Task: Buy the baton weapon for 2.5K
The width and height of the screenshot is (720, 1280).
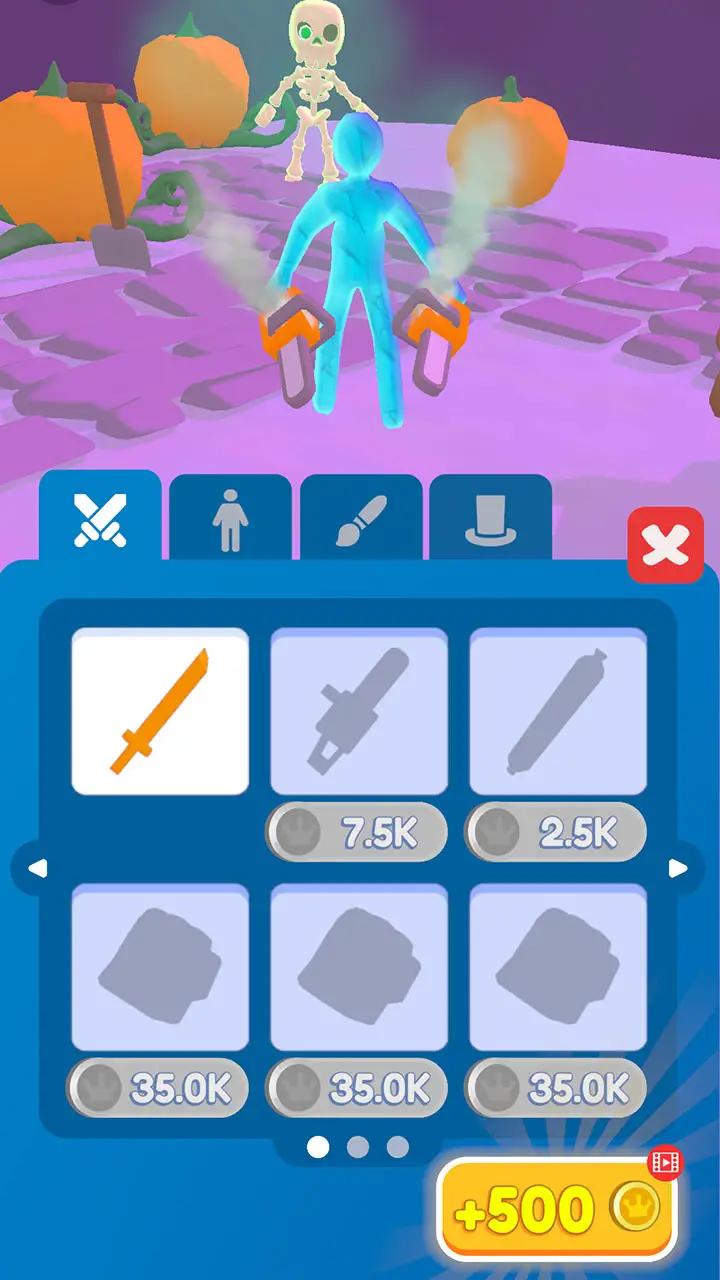Action: click(556, 832)
